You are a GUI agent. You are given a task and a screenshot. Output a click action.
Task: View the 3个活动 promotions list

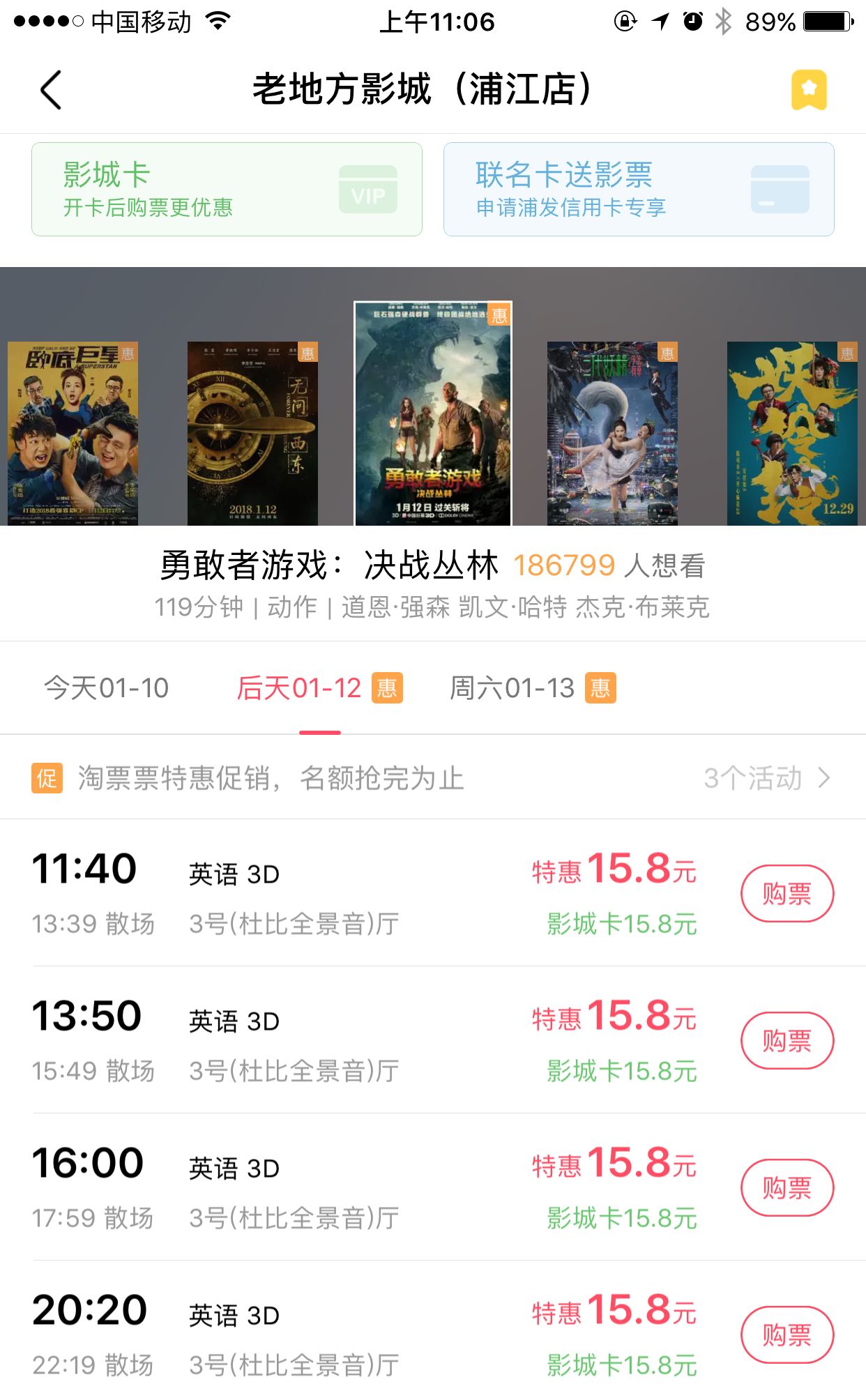[766, 778]
